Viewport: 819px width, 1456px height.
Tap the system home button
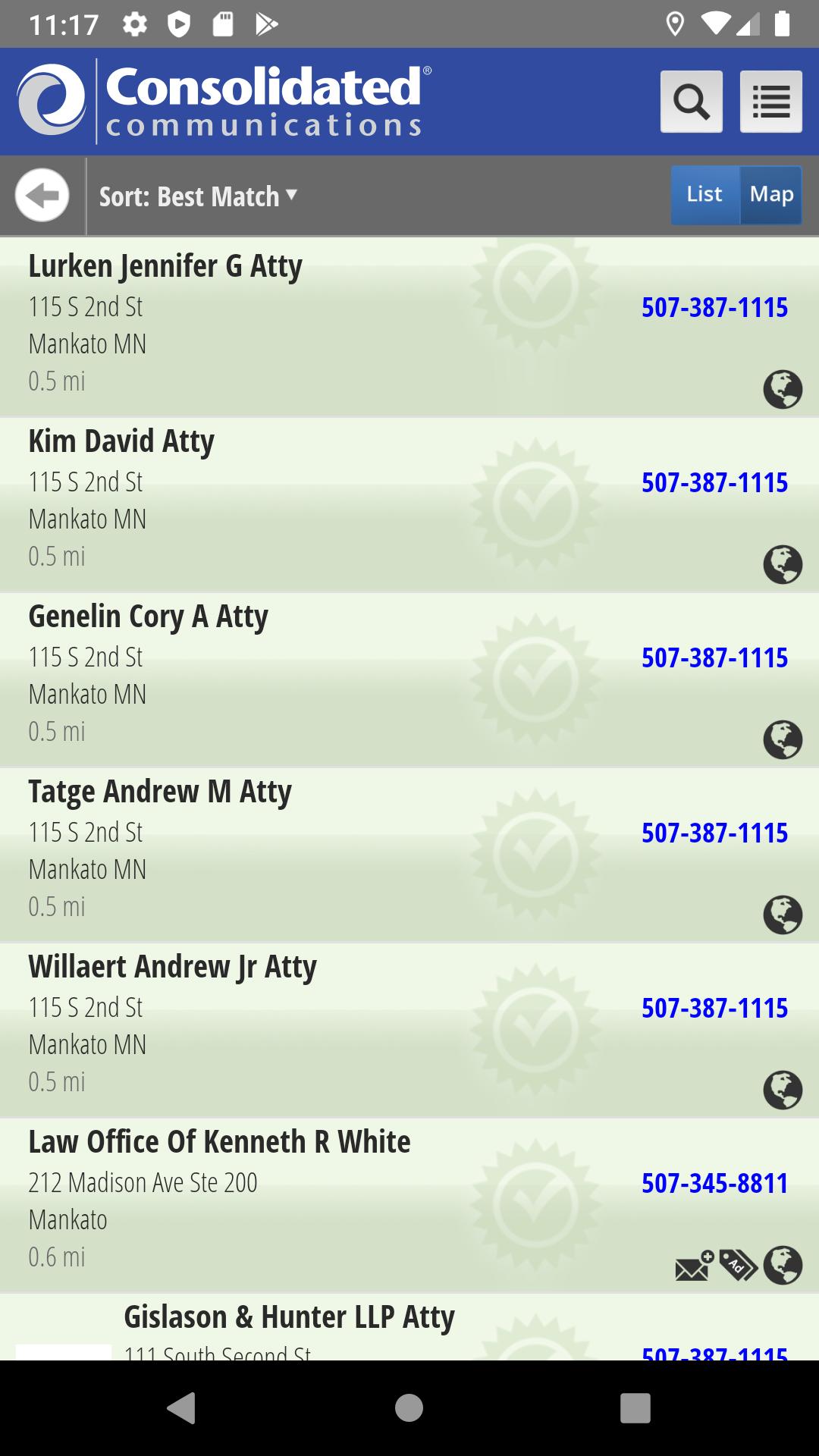[409, 1408]
